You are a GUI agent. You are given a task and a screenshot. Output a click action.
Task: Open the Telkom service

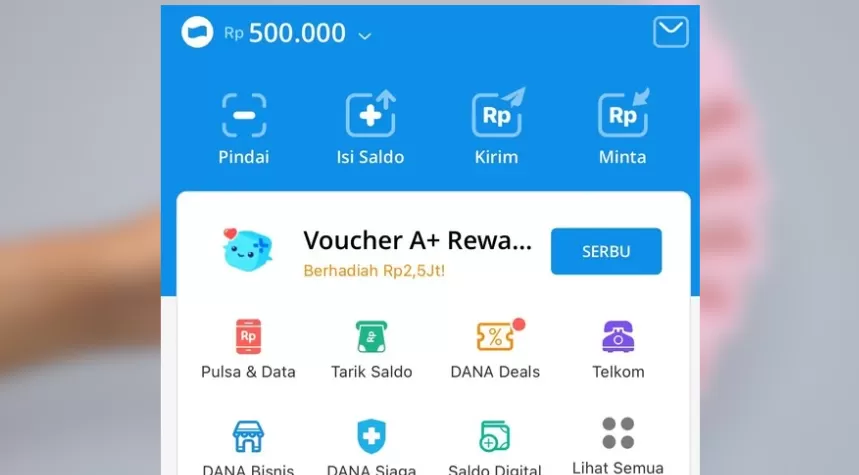click(618, 349)
